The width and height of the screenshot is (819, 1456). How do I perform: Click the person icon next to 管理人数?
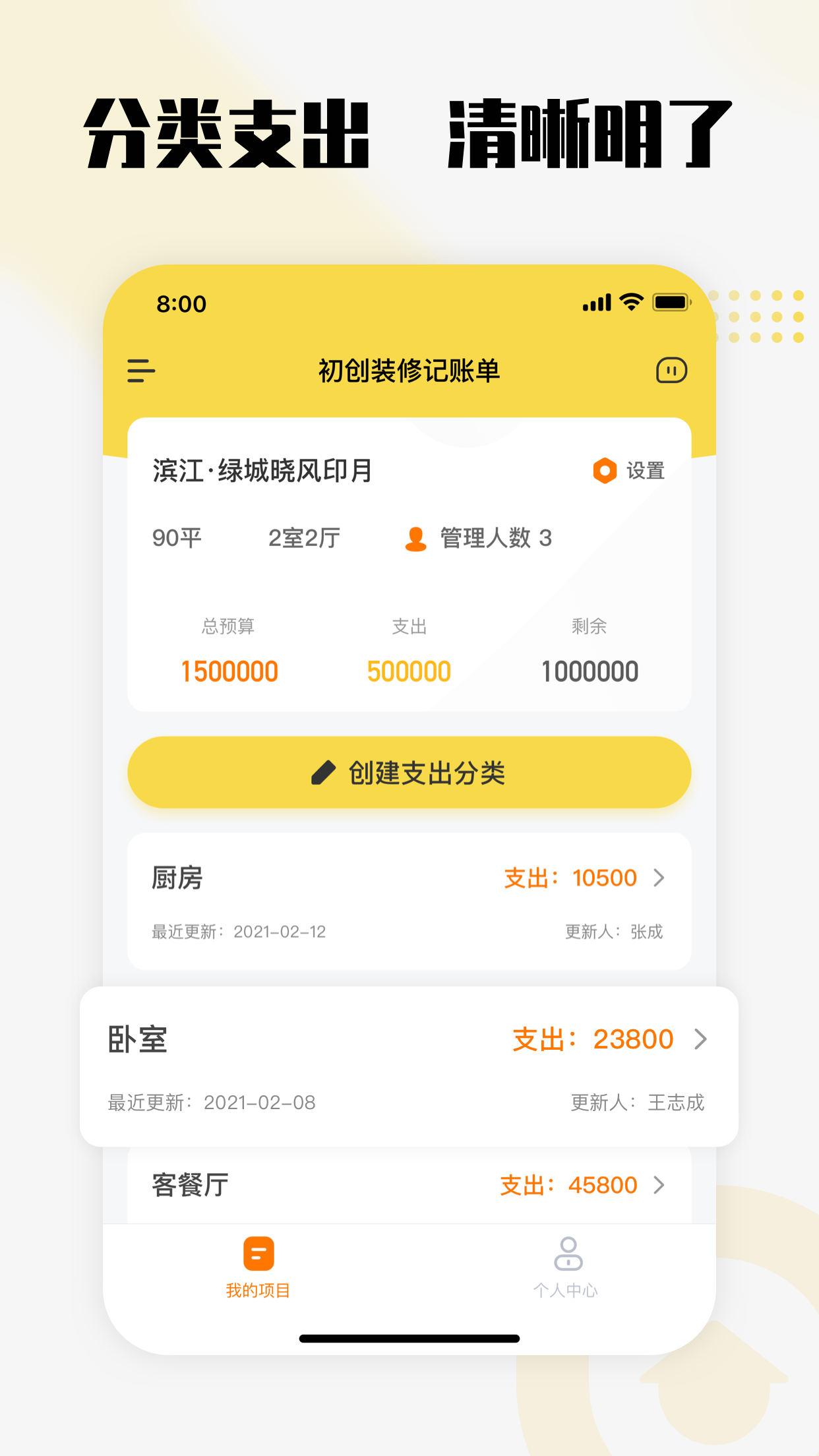click(415, 538)
